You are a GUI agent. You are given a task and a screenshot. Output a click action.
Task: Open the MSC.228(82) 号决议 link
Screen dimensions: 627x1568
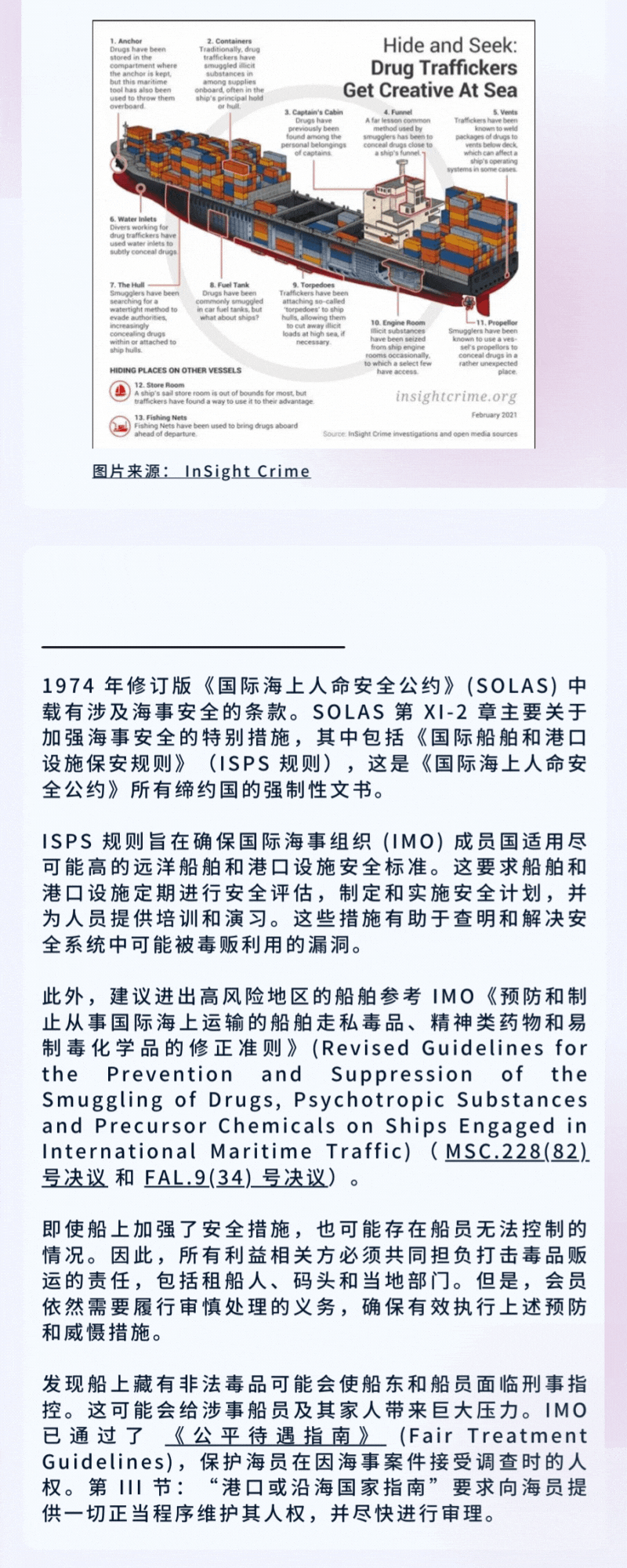point(516,1152)
